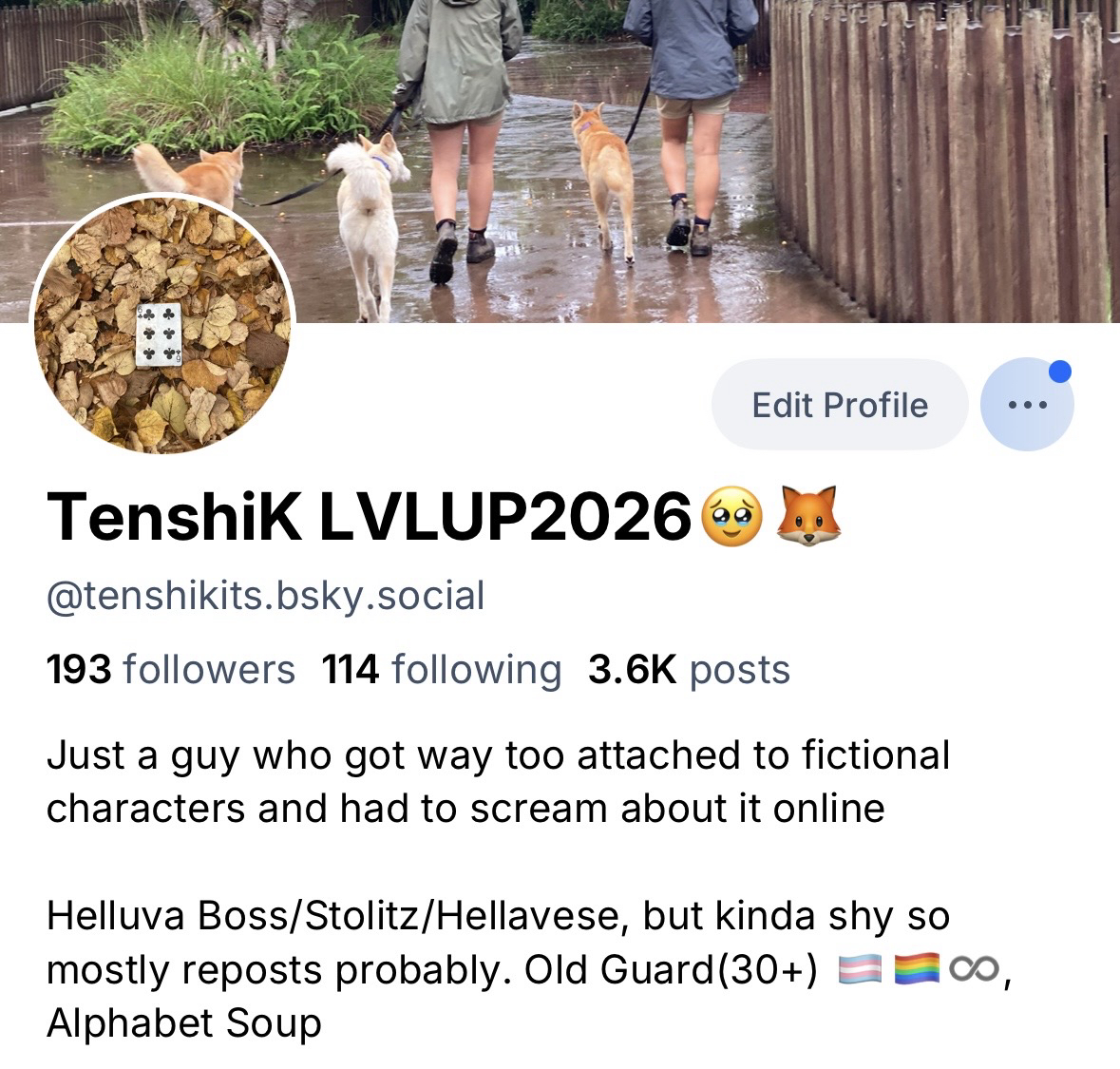View the profile avatar photo
Image resolution: width=1120 pixels, height=1069 pixels.
tap(162, 324)
